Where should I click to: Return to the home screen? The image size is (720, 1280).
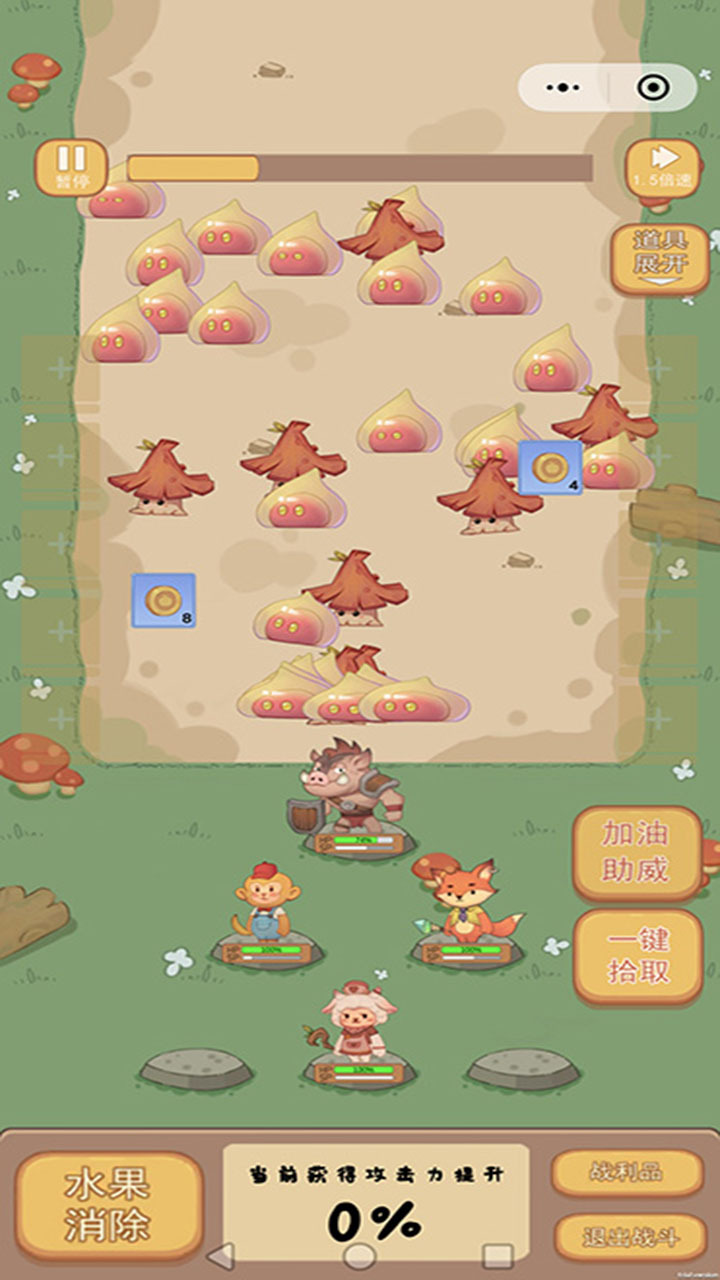[x=359, y=1256]
